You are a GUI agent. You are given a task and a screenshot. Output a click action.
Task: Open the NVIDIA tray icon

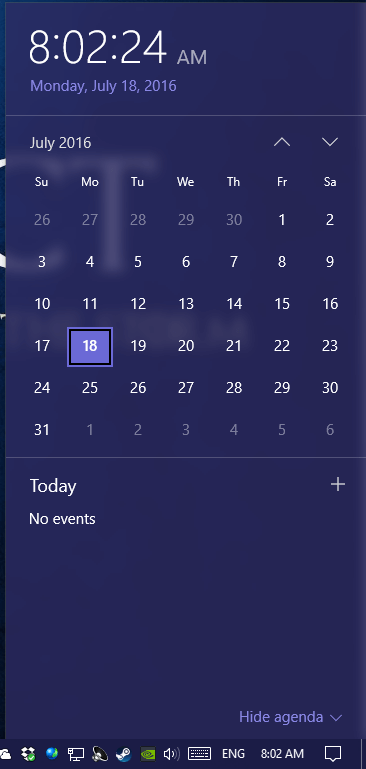coord(148,753)
